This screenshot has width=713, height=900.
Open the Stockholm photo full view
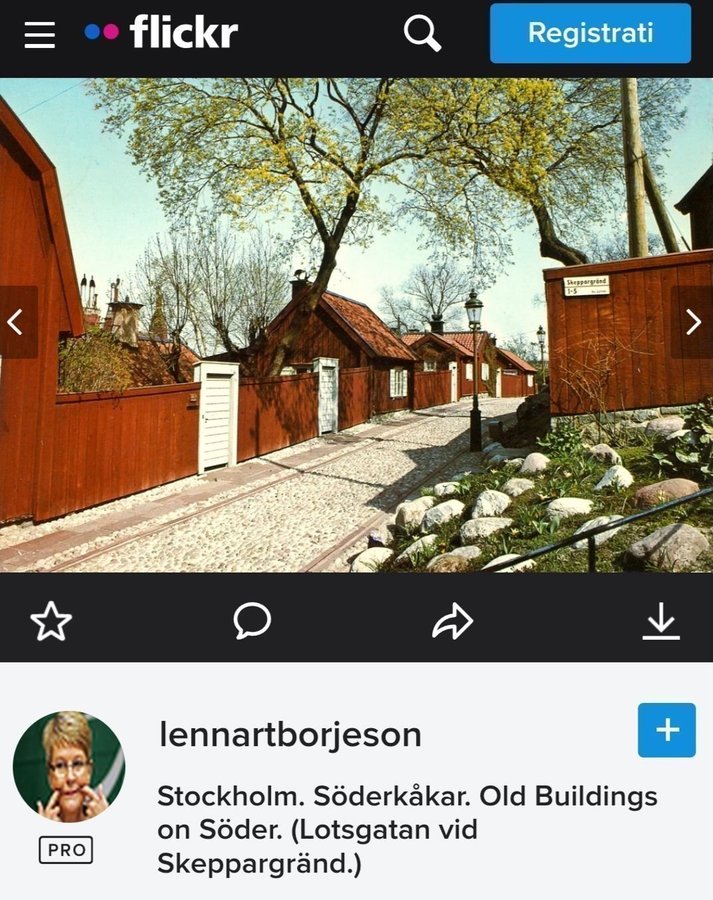356,325
